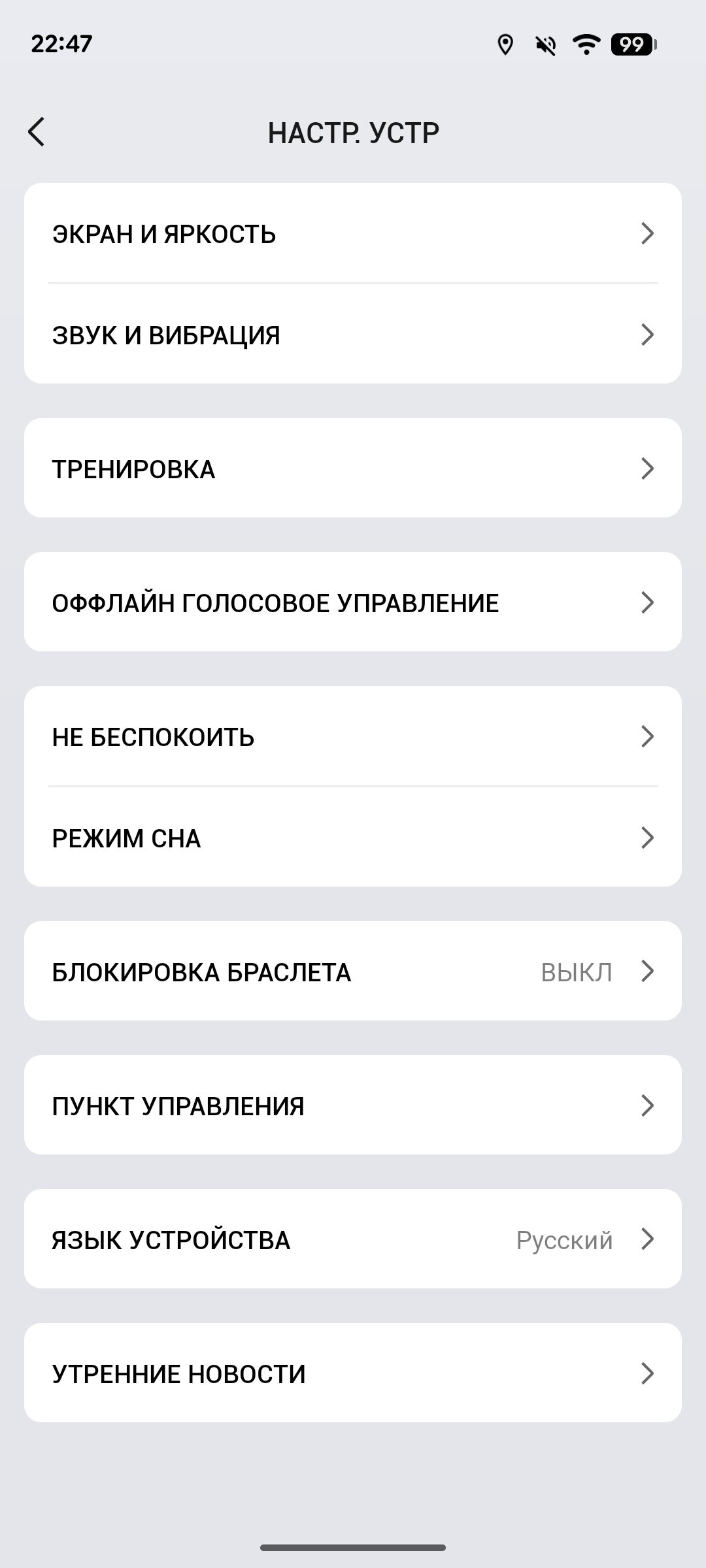The height and width of the screenshot is (1568, 706).
Task: Open Звук и вибрация settings
Action: (353, 335)
